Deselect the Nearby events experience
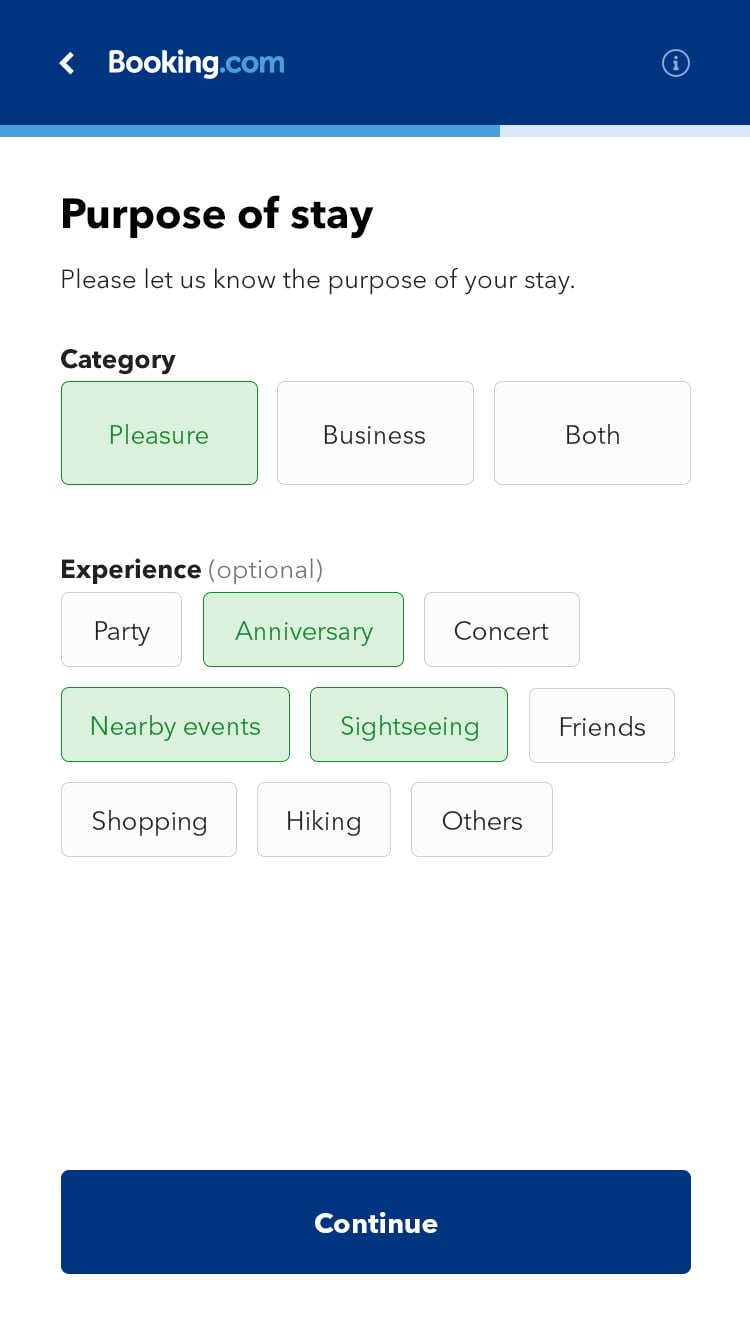 pyautogui.click(x=175, y=725)
